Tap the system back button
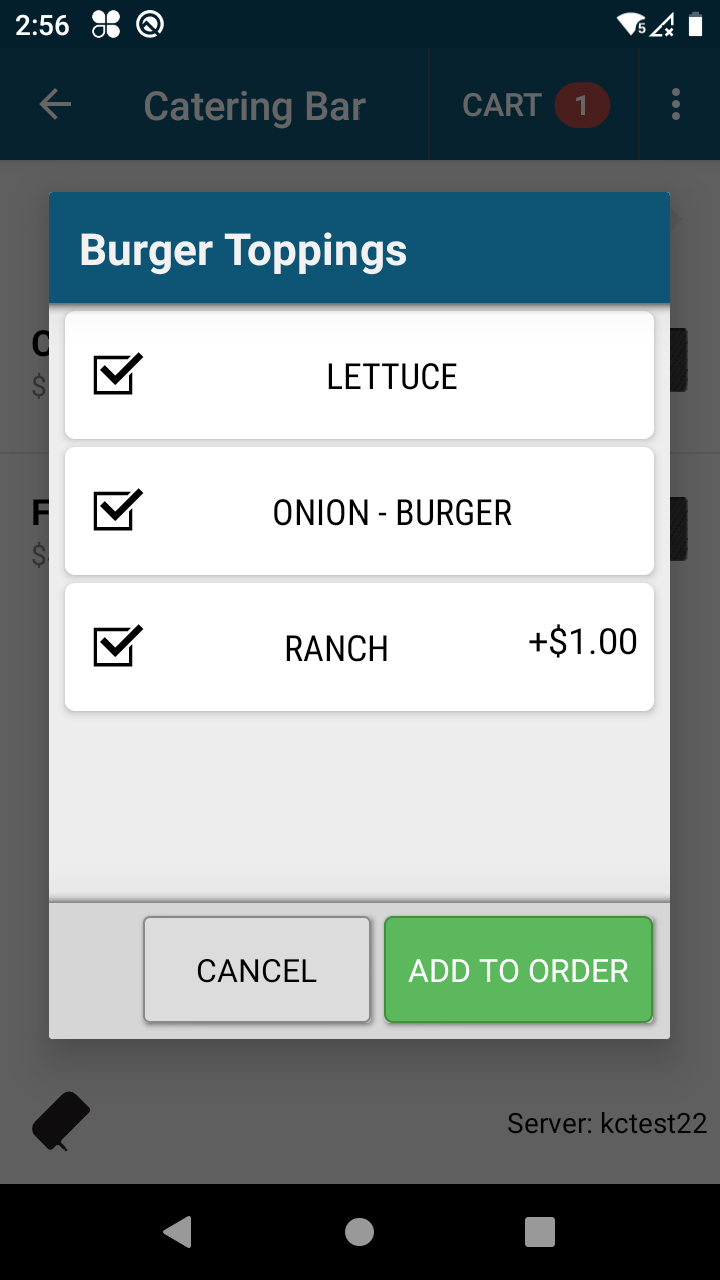Screen dimensions: 720x1280 coord(178,1232)
